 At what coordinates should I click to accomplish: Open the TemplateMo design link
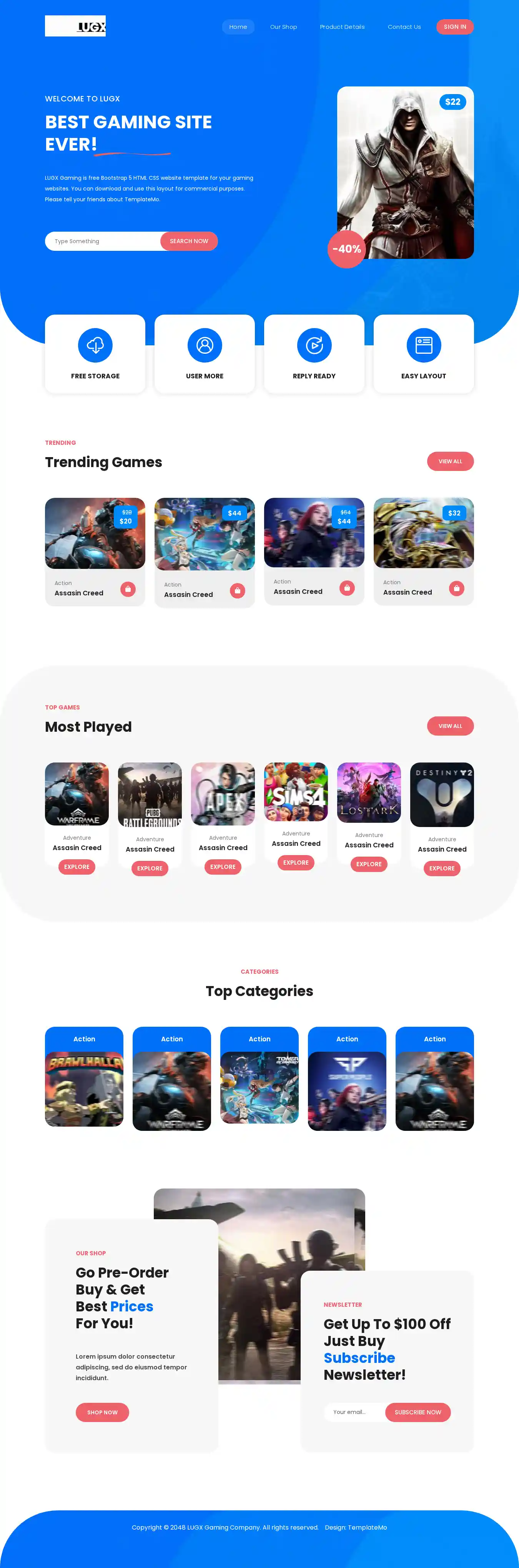point(367,1527)
